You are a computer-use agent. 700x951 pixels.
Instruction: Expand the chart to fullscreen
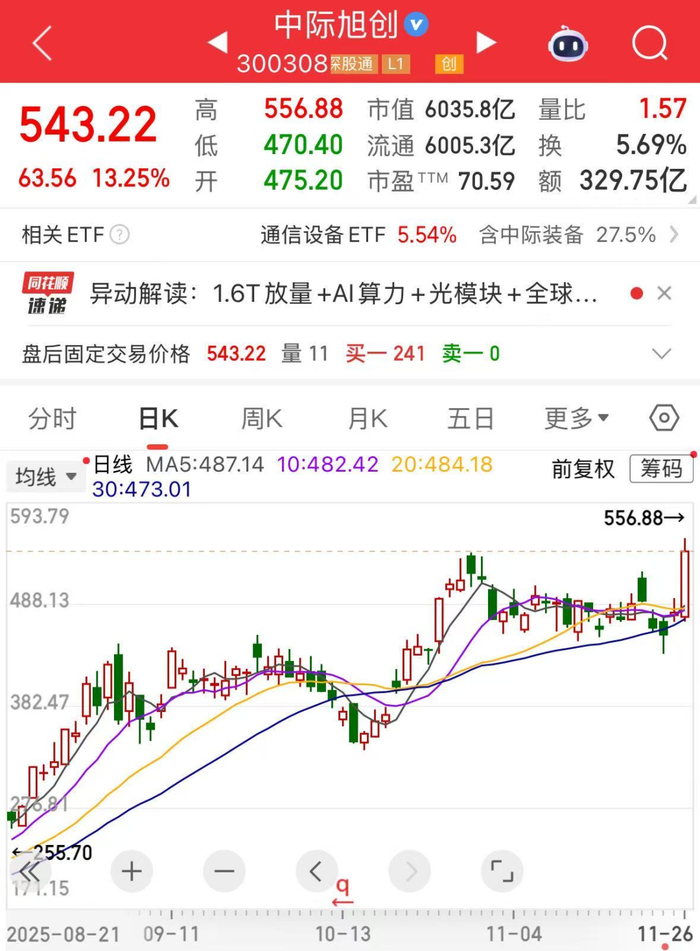[x=502, y=871]
